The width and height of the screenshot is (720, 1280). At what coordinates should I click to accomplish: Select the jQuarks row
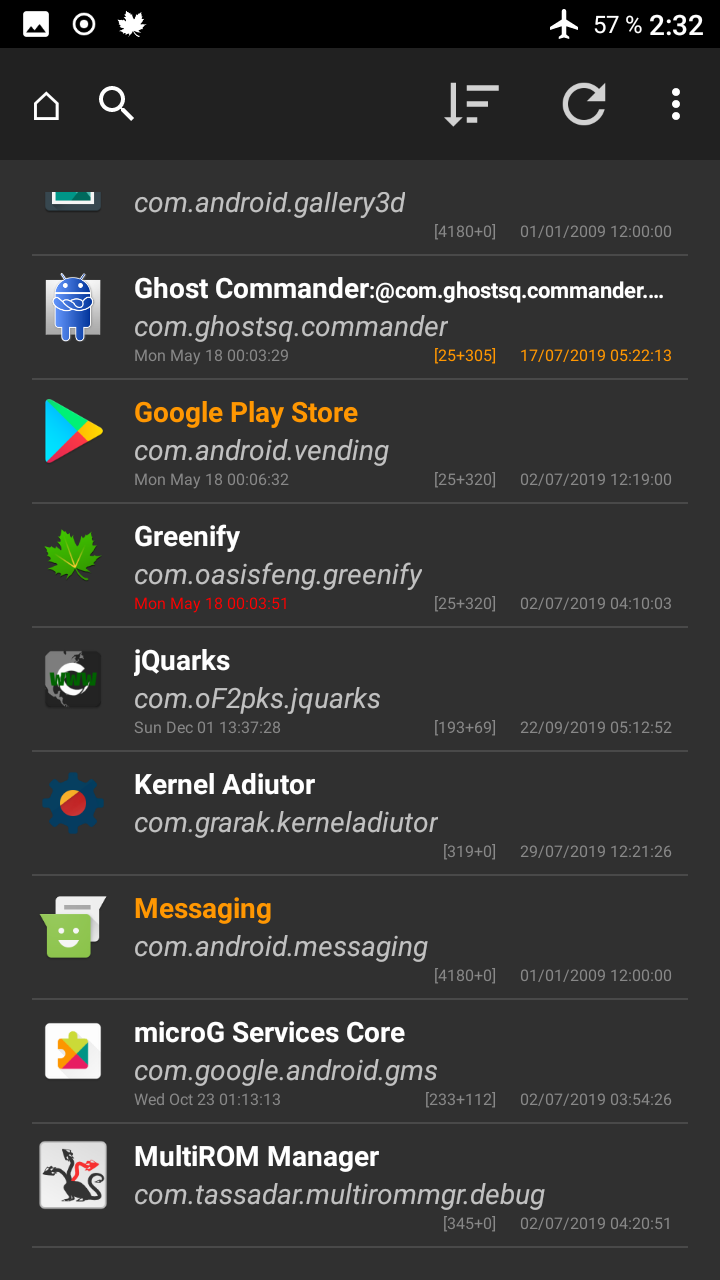(x=360, y=690)
